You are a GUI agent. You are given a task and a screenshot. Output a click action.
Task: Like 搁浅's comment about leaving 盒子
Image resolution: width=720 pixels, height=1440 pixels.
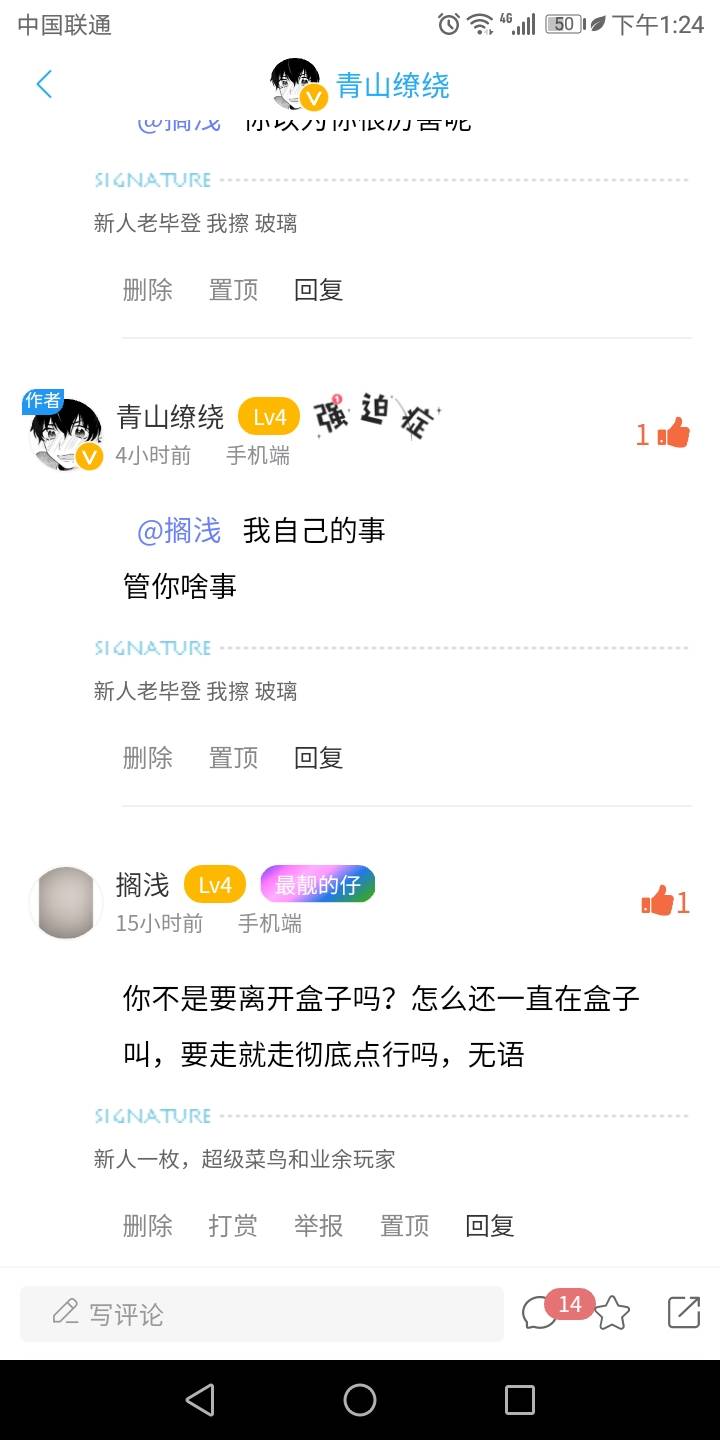pyautogui.click(x=658, y=902)
